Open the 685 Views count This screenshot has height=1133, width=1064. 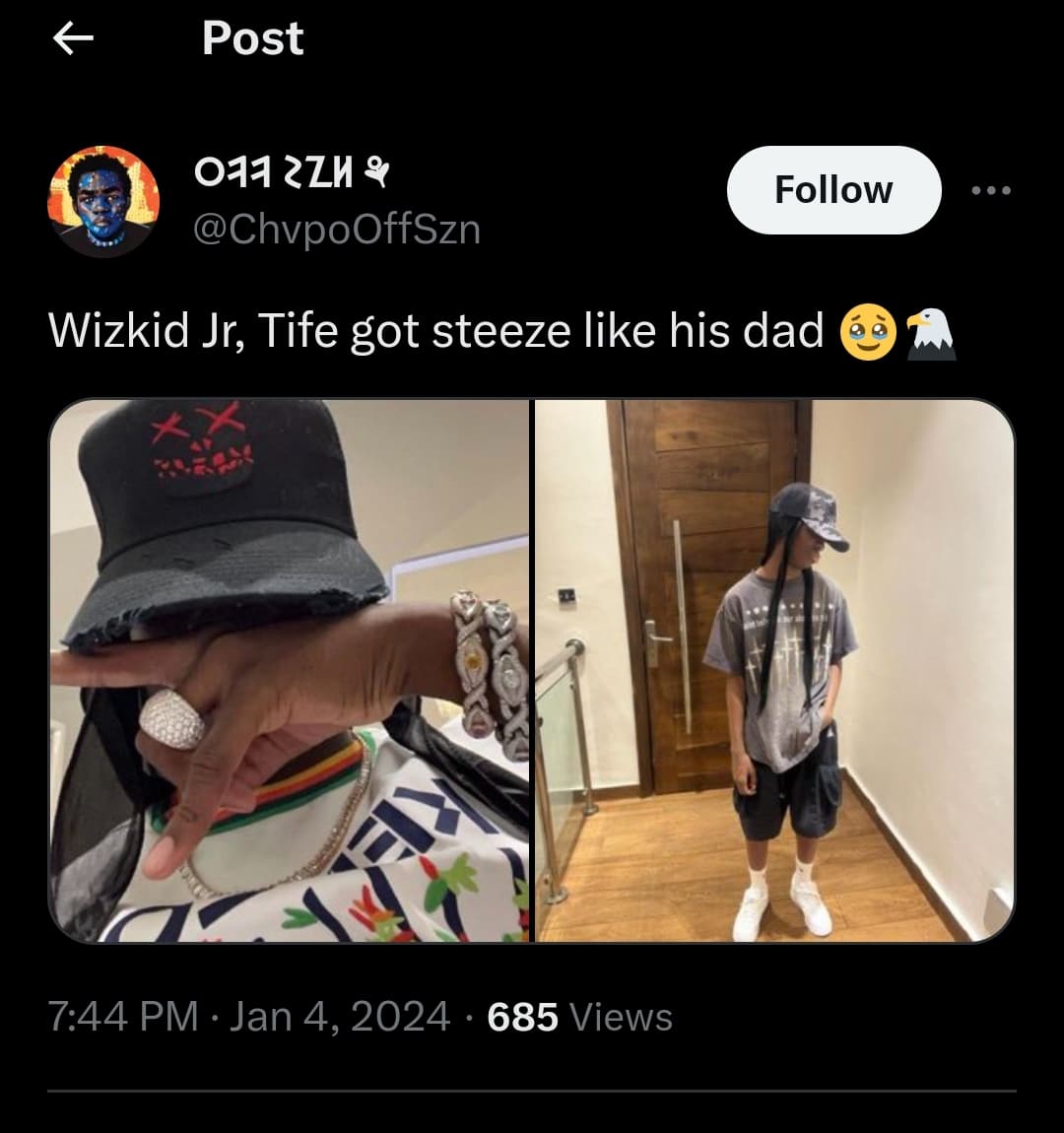tap(579, 1016)
